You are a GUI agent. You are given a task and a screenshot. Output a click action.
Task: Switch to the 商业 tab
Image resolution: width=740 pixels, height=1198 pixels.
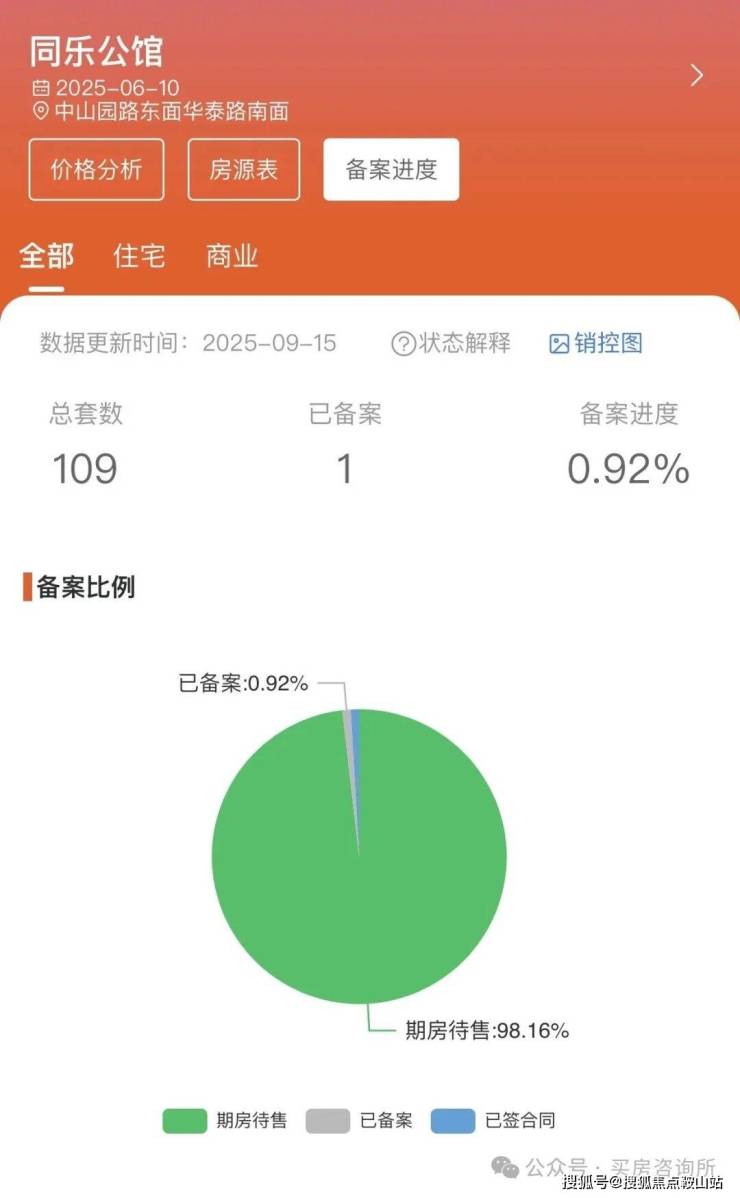pos(232,257)
